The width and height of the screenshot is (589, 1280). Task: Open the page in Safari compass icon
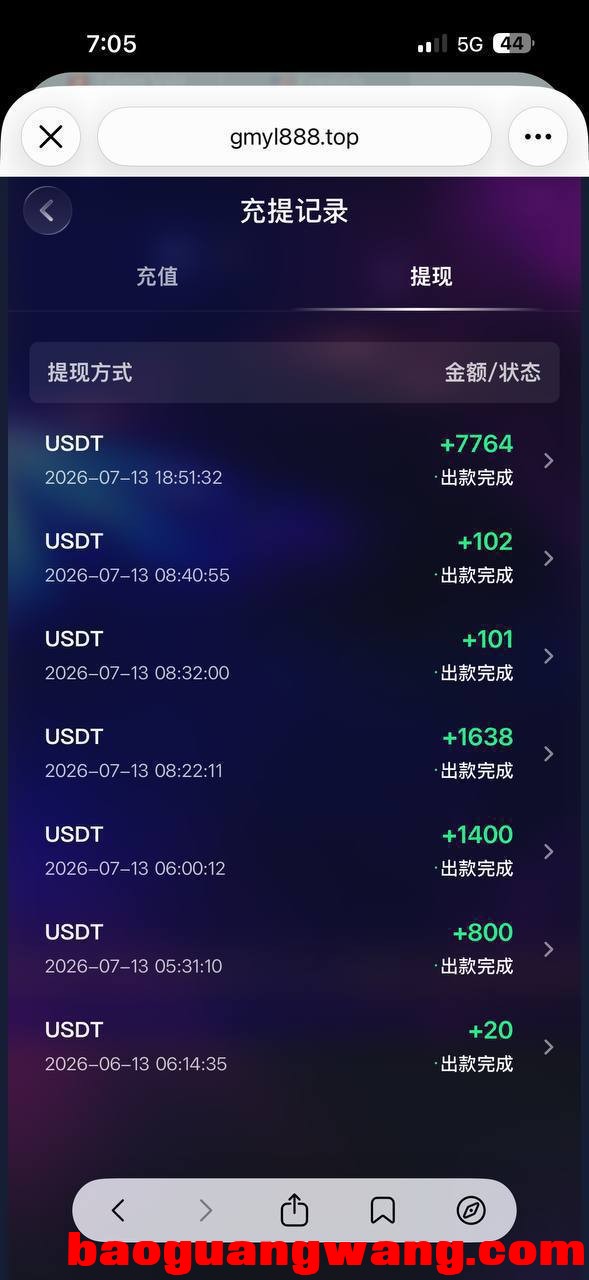pos(471,1211)
